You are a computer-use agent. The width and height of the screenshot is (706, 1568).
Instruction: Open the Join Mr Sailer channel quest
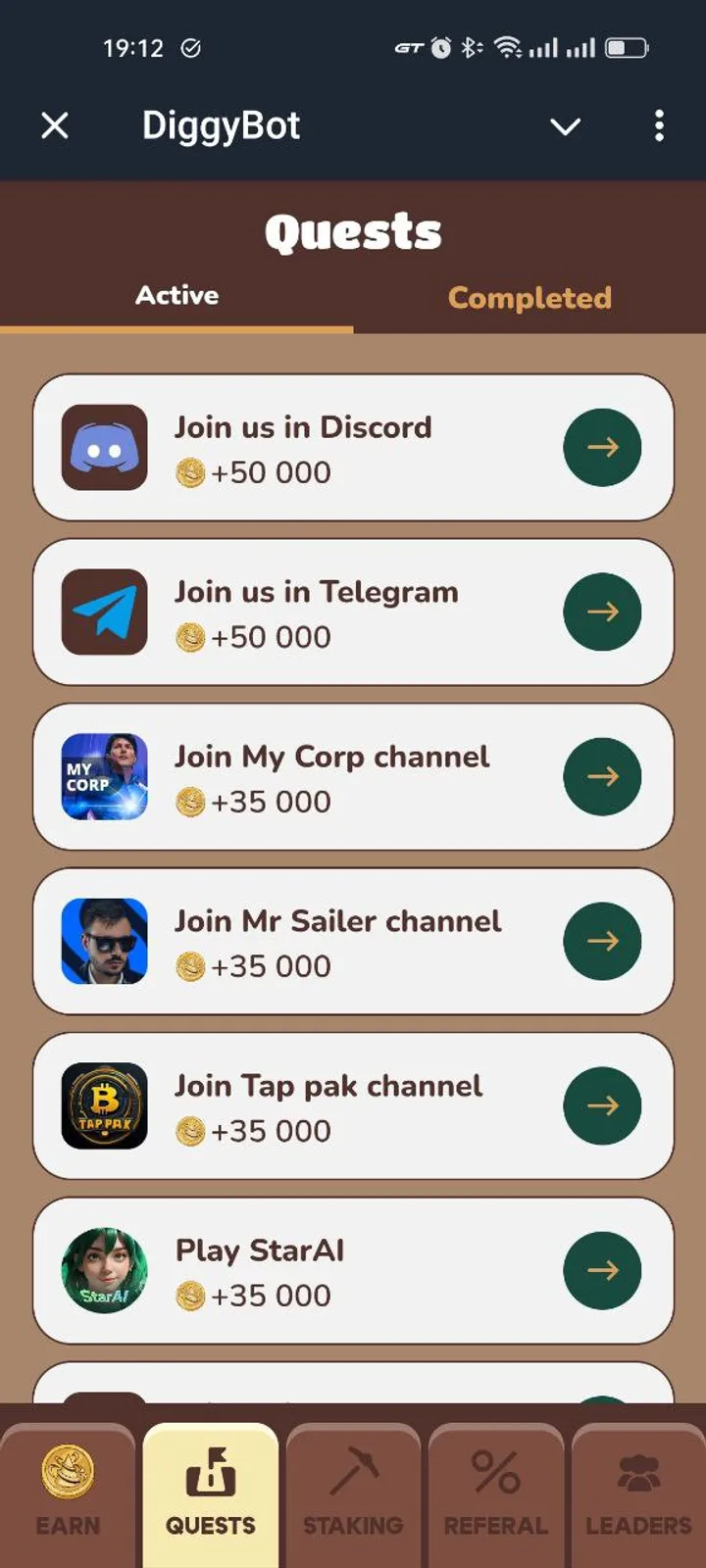pos(602,941)
